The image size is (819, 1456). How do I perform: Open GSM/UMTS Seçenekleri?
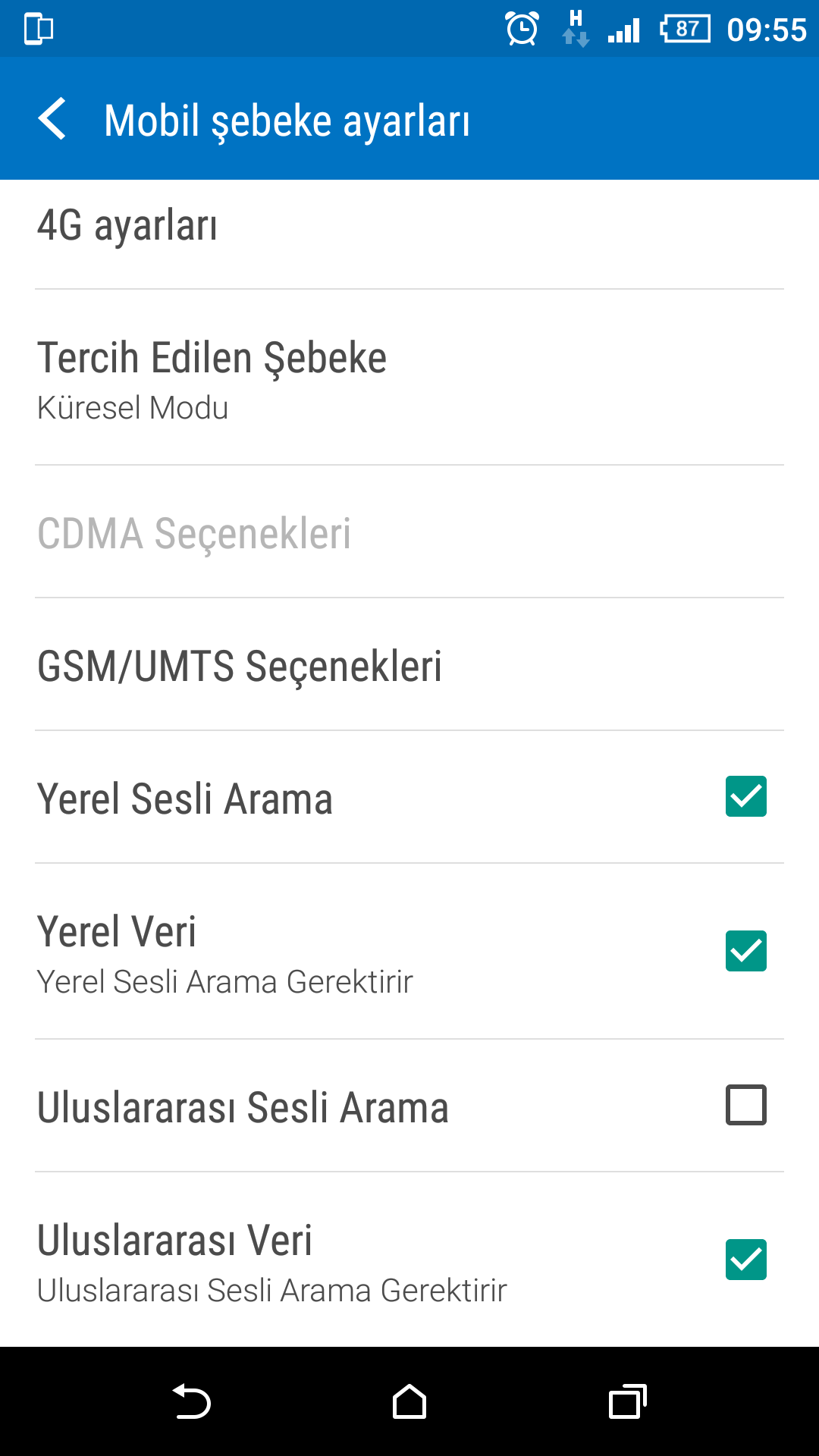(x=409, y=664)
